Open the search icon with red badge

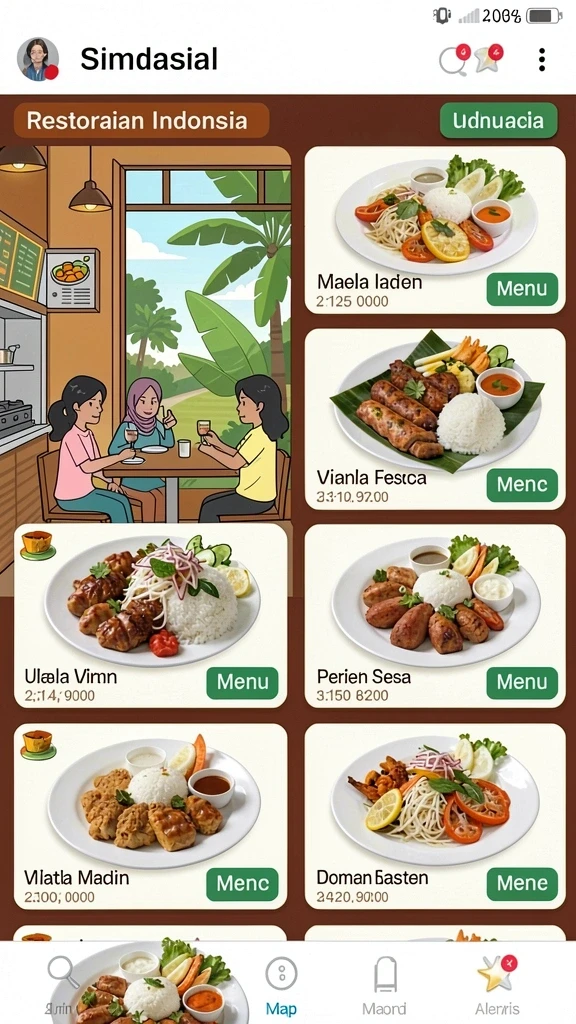[454, 59]
